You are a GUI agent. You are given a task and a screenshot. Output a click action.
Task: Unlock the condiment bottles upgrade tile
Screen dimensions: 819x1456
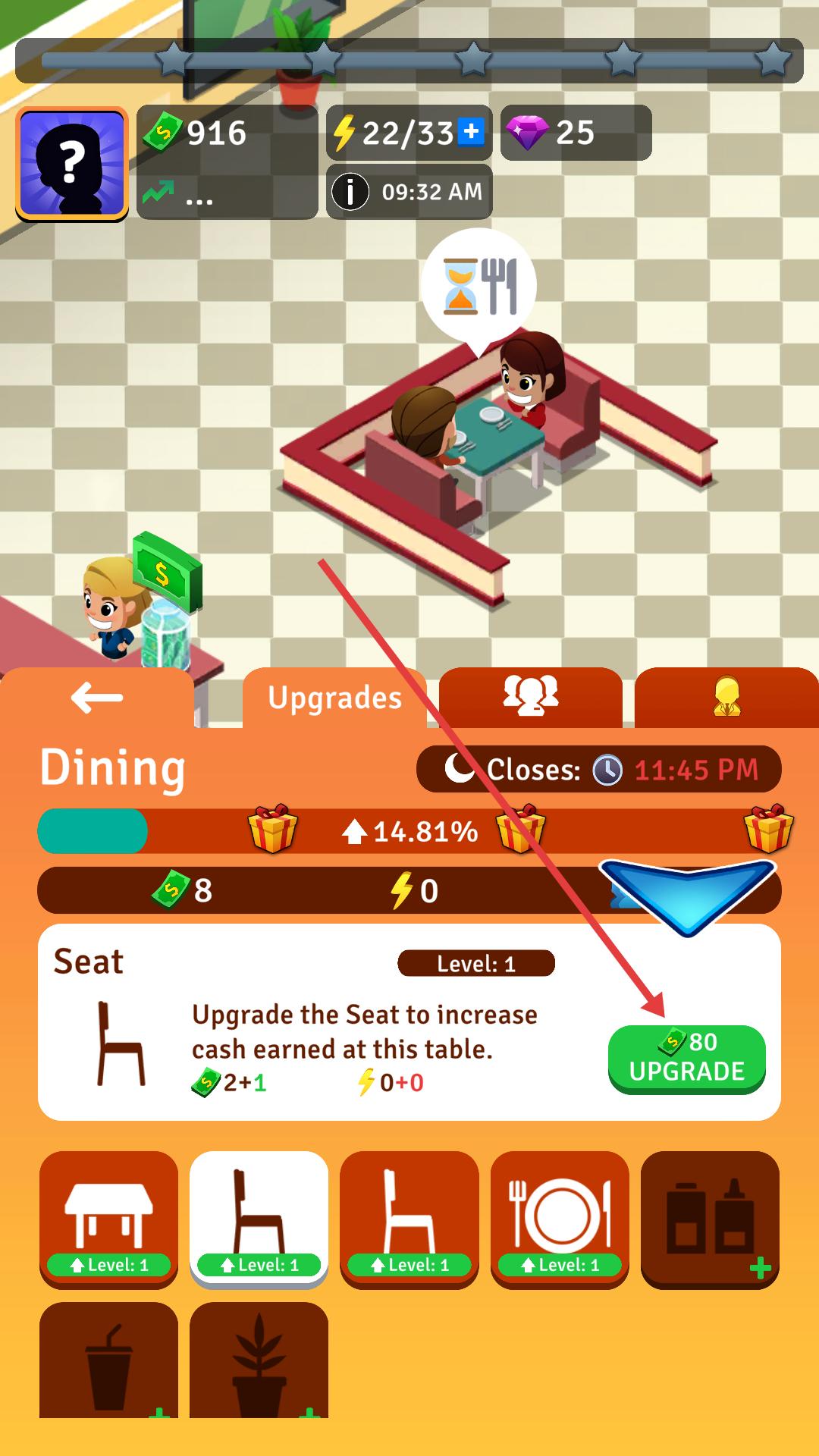pyautogui.click(x=710, y=1219)
